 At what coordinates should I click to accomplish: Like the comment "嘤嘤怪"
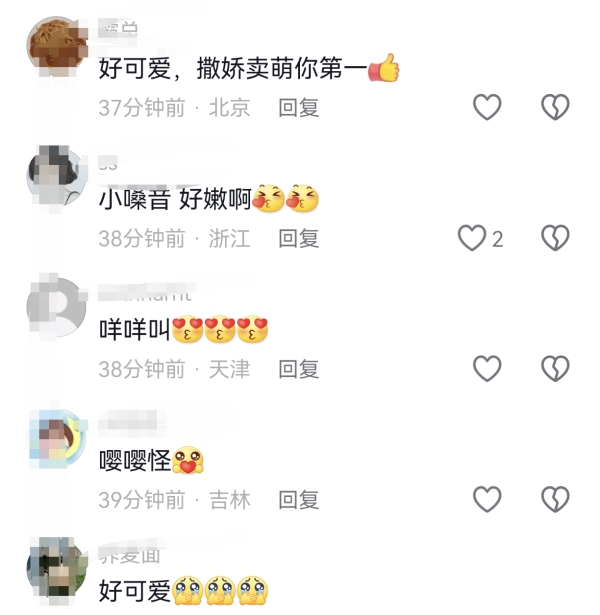487,499
